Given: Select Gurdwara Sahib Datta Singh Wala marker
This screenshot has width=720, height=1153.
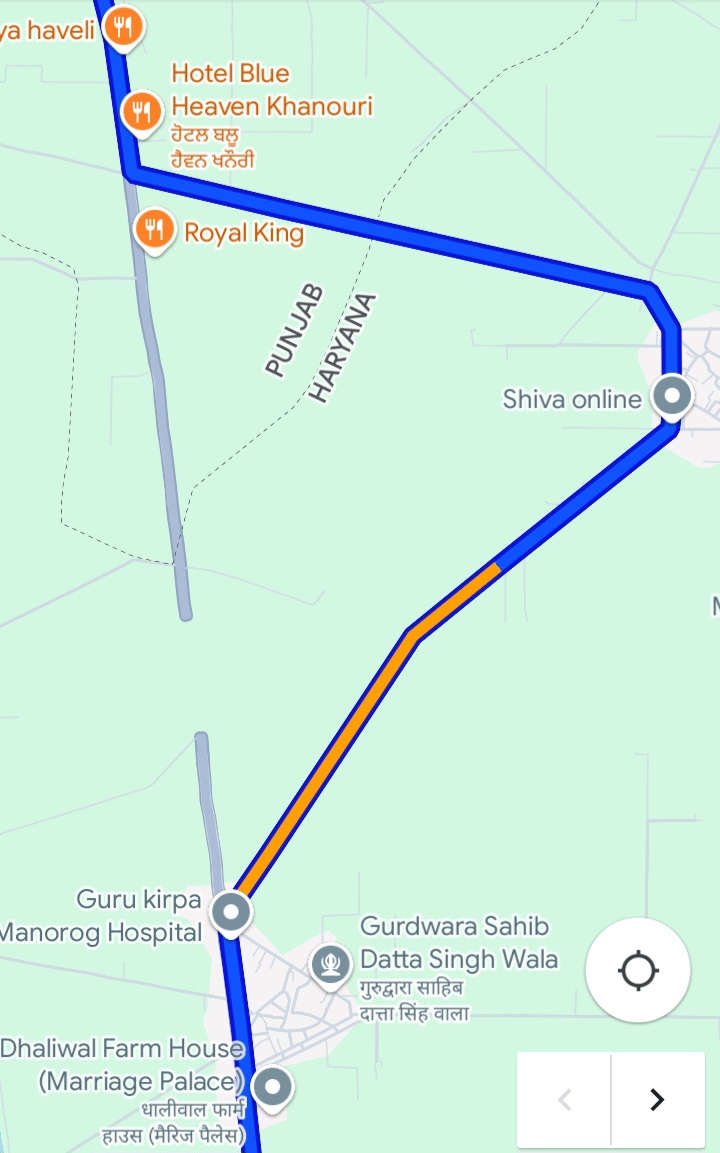Looking at the screenshot, I should [330, 964].
